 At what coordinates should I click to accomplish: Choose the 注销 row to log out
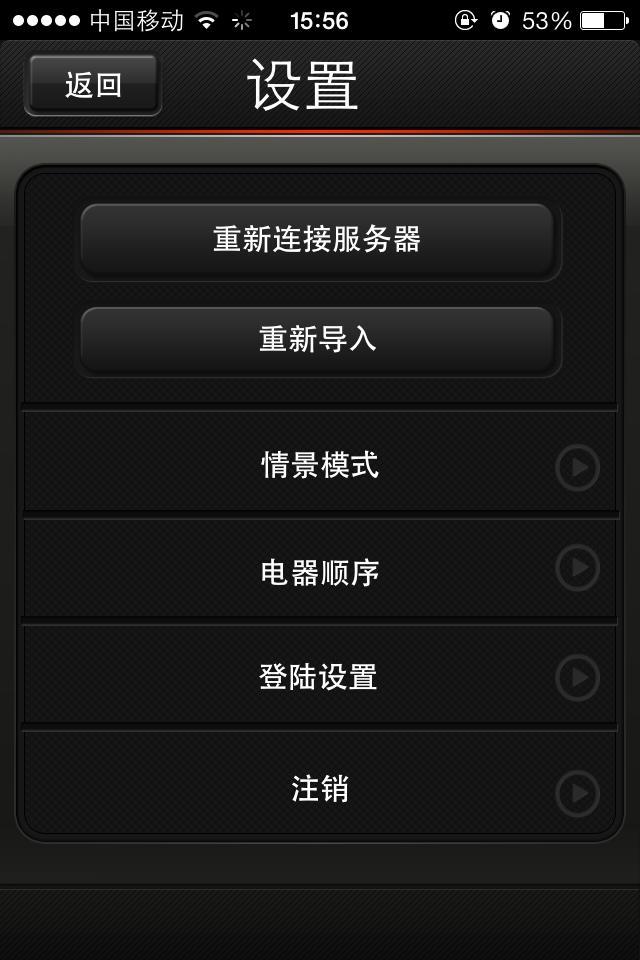coord(320,789)
